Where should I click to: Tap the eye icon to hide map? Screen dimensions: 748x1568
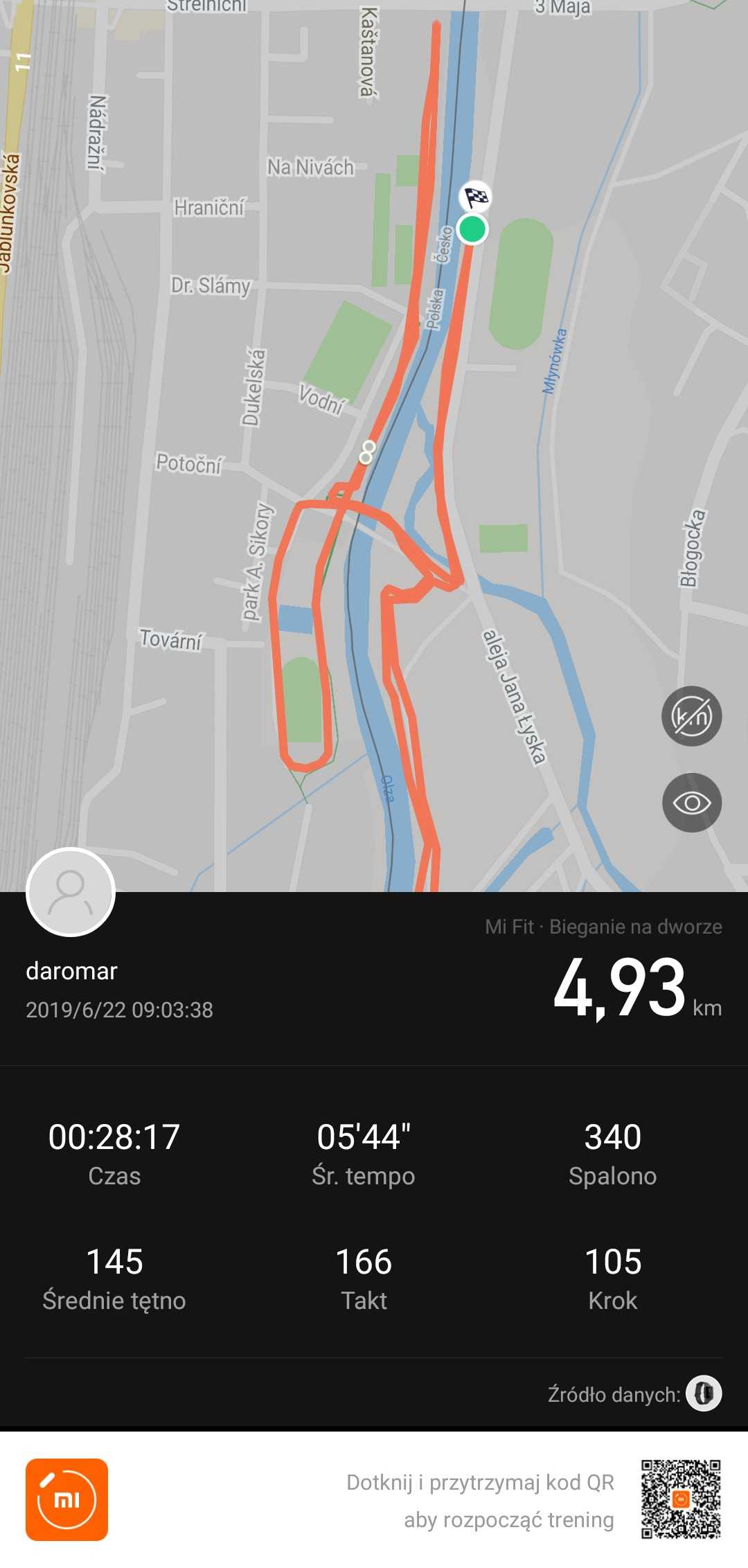pyautogui.click(x=691, y=803)
